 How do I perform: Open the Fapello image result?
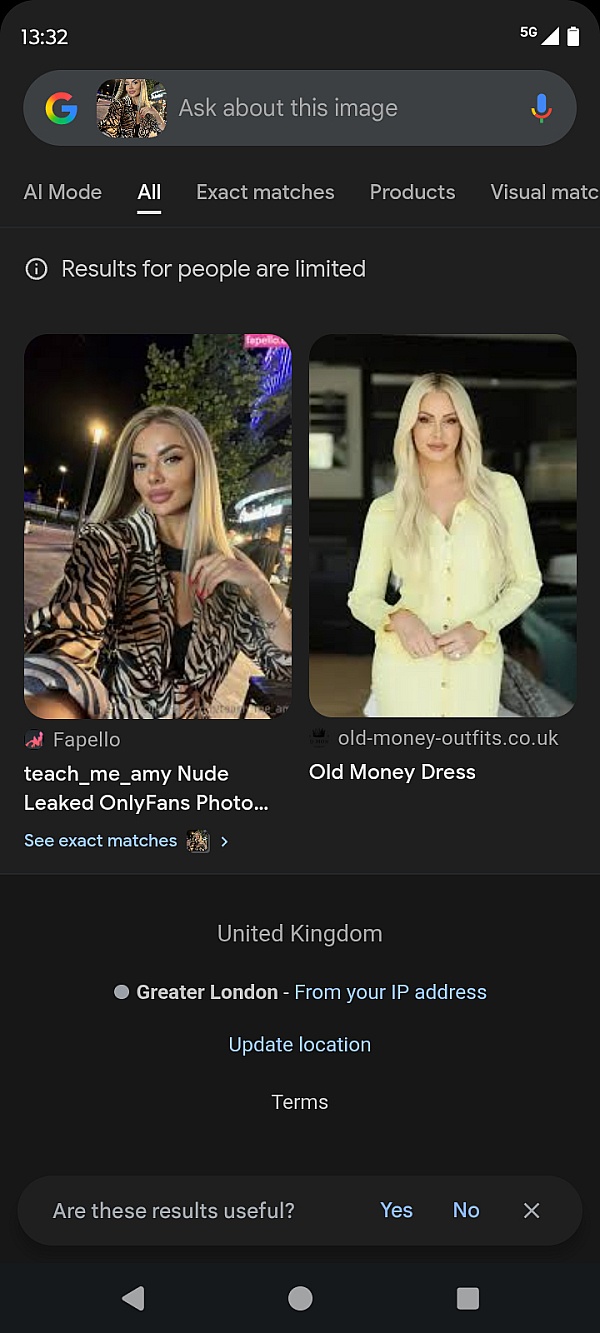158,526
